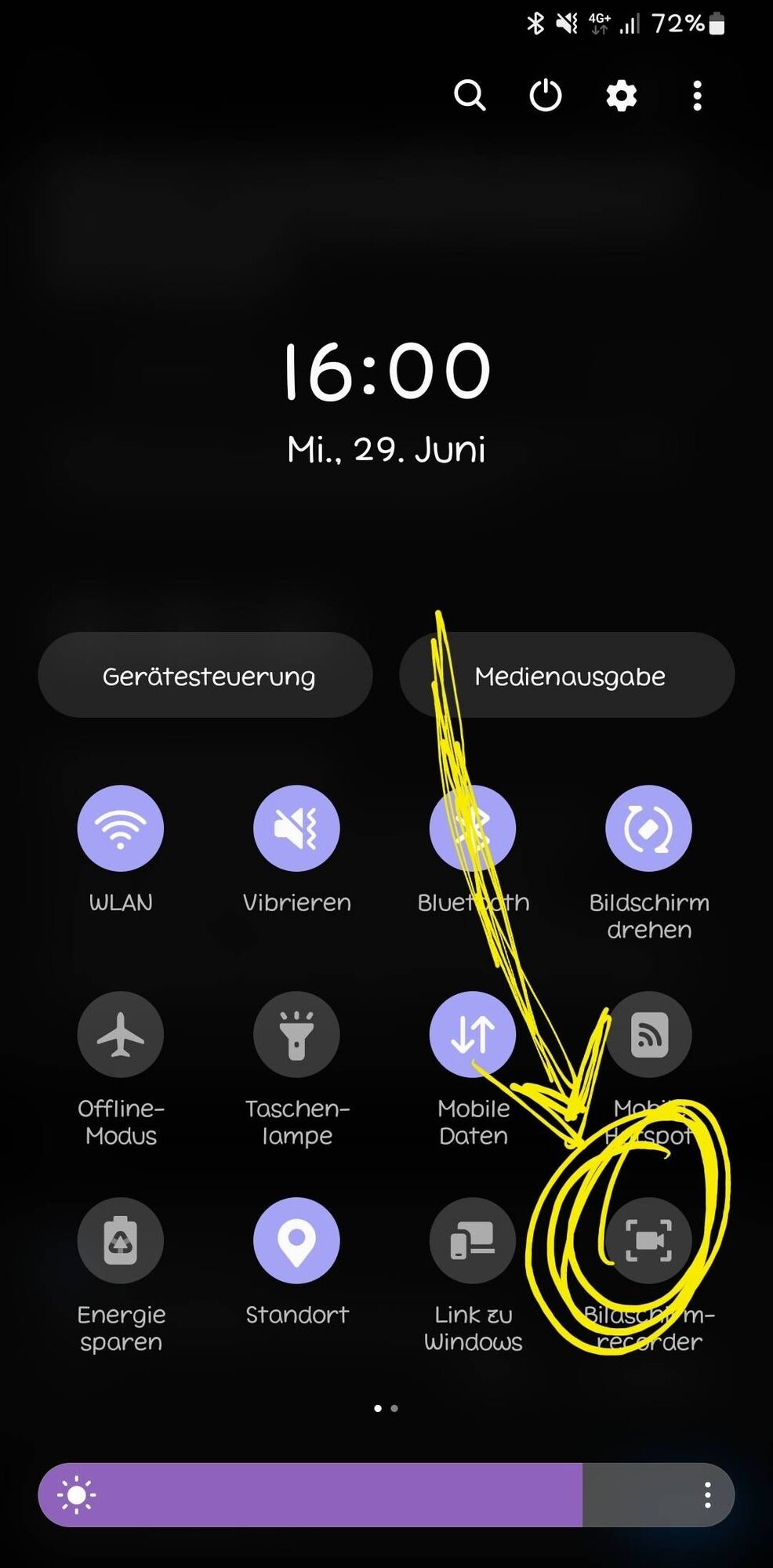Screen dimensions: 773x1568
Task: Switch off Standort
Action: point(296,1240)
